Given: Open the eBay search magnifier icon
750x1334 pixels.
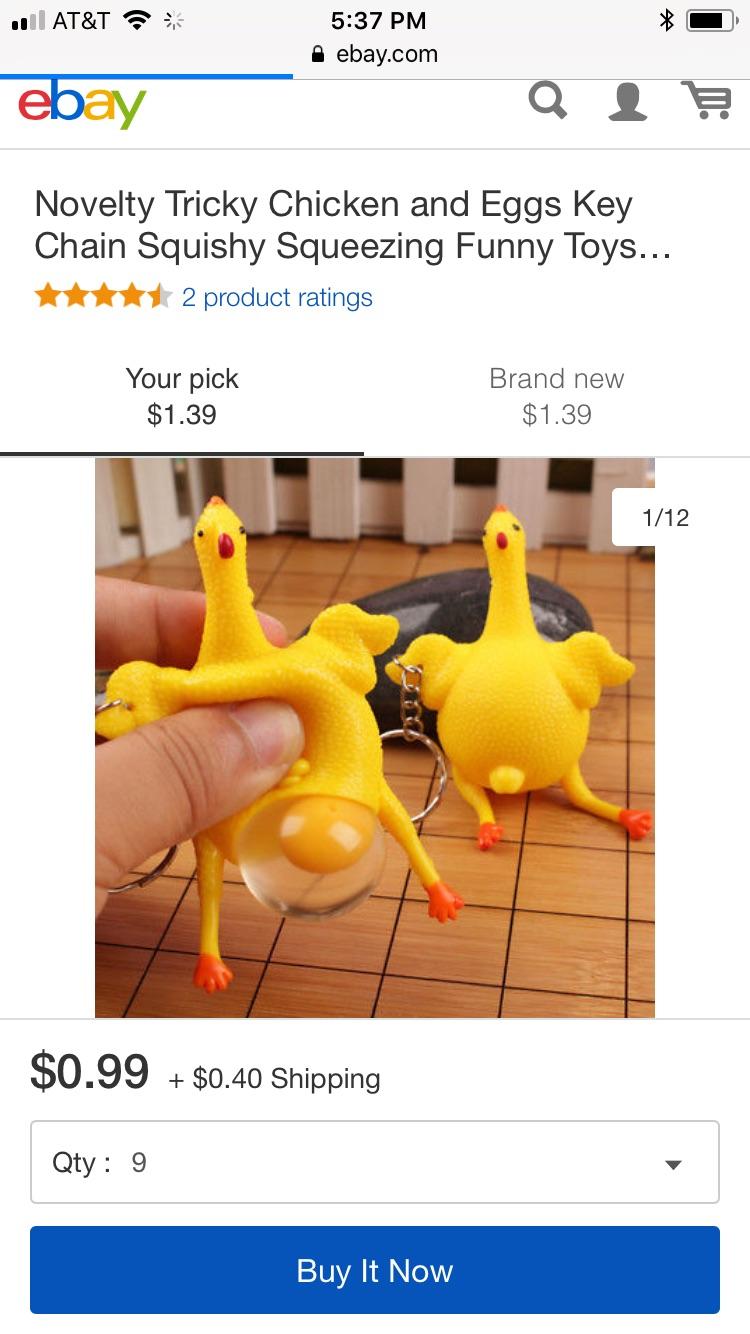Looking at the screenshot, I should [547, 100].
